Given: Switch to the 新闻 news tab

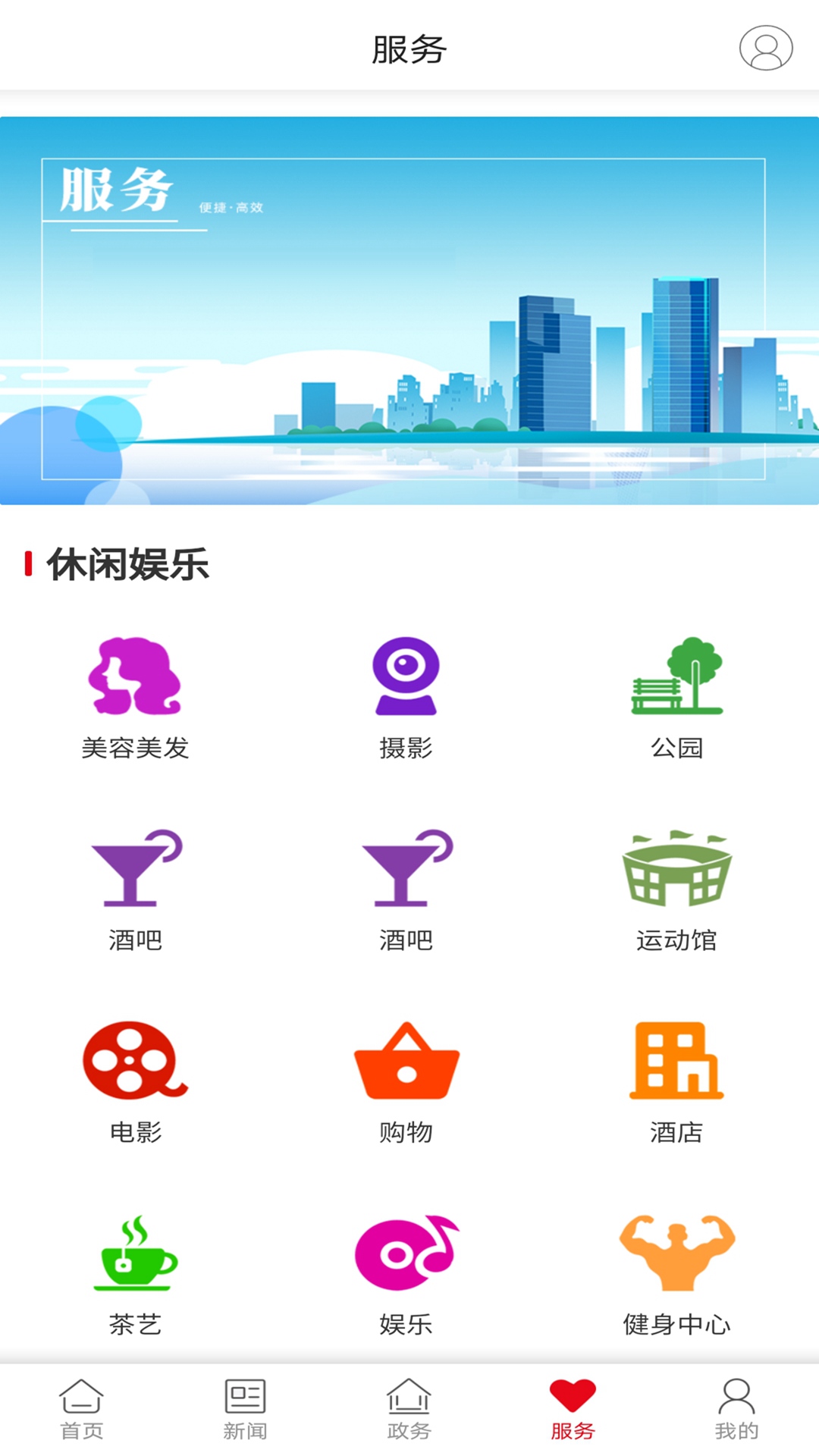Looking at the screenshot, I should pos(245,1412).
